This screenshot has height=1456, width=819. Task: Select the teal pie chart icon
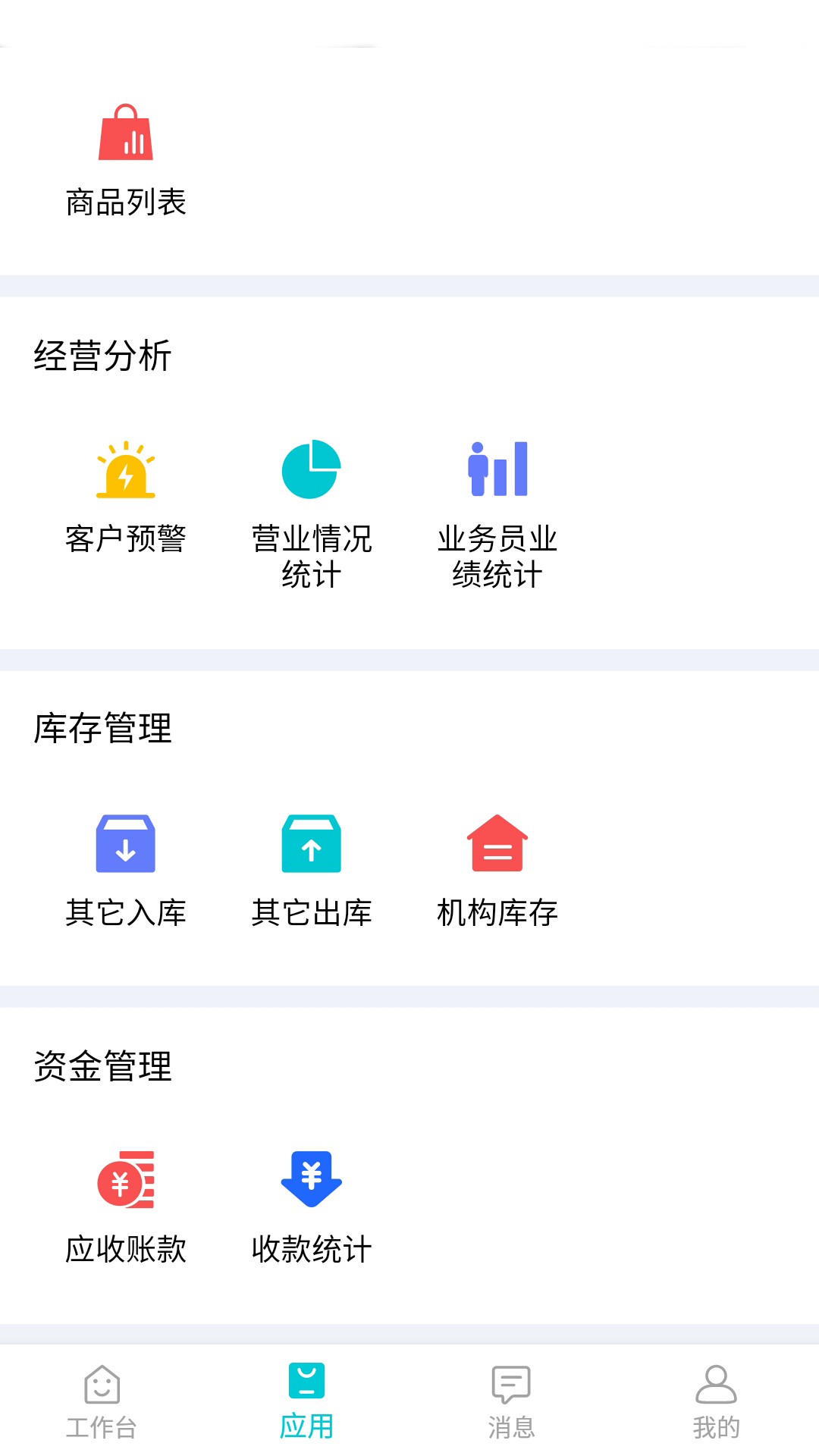pyautogui.click(x=309, y=470)
